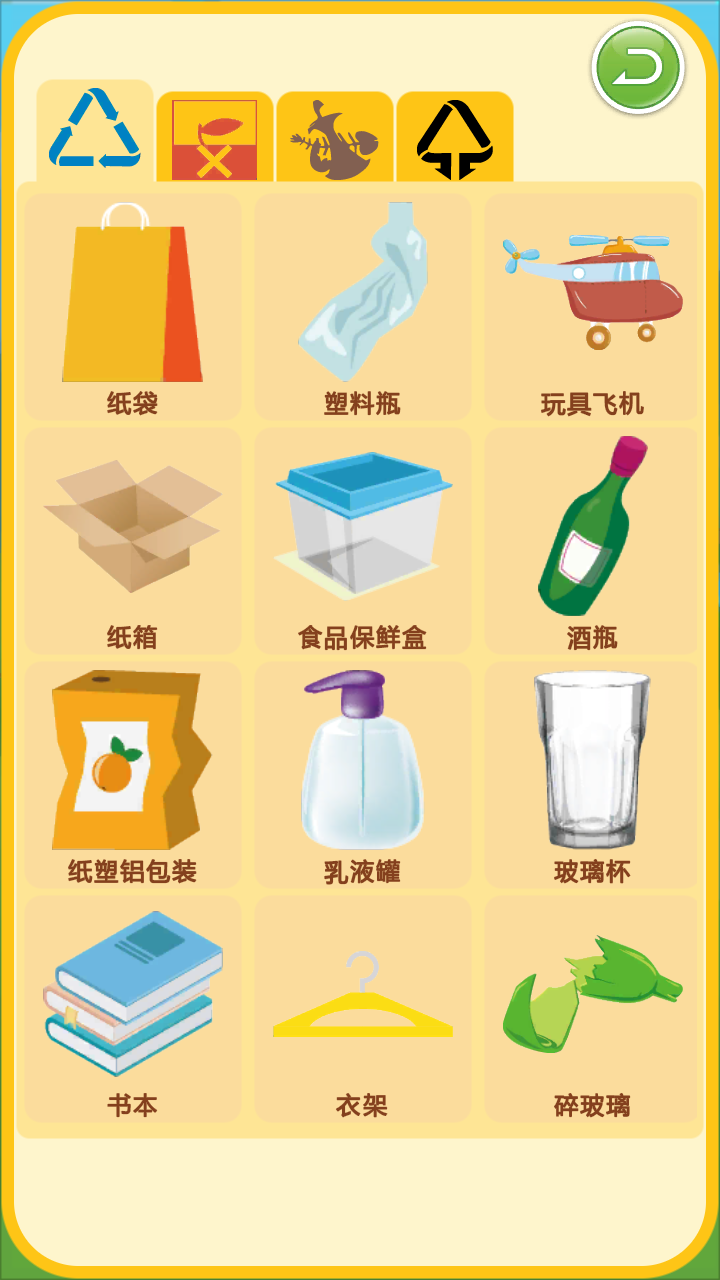
Task: Click the green return arrow button
Action: click(x=638, y=65)
